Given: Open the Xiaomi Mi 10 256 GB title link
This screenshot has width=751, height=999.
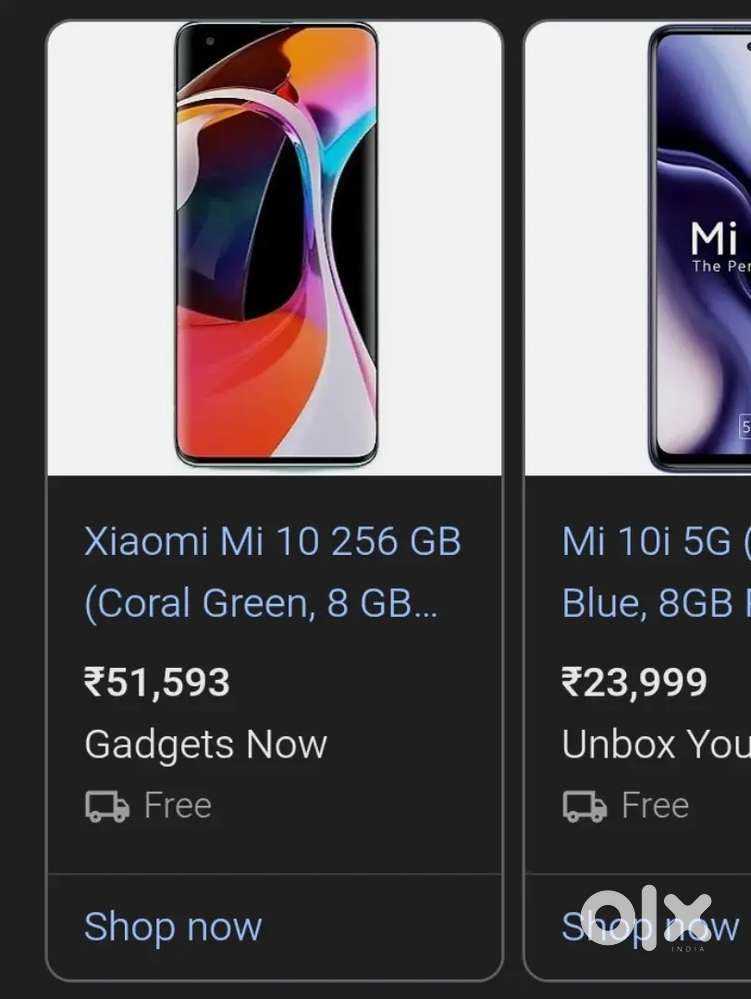Looking at the screenshot, I should point(272,572).
